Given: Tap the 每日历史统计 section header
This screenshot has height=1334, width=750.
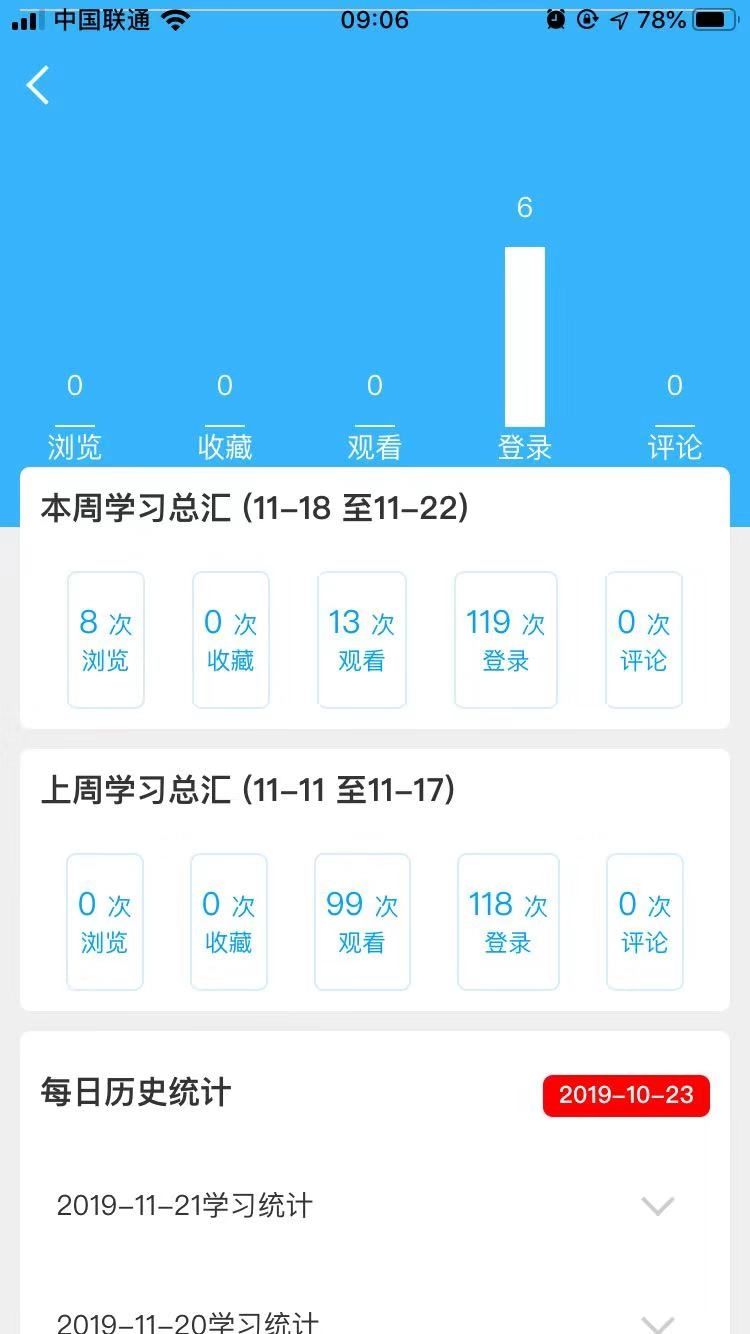Looking at the screenshot, I should (x=133, y=1095).
